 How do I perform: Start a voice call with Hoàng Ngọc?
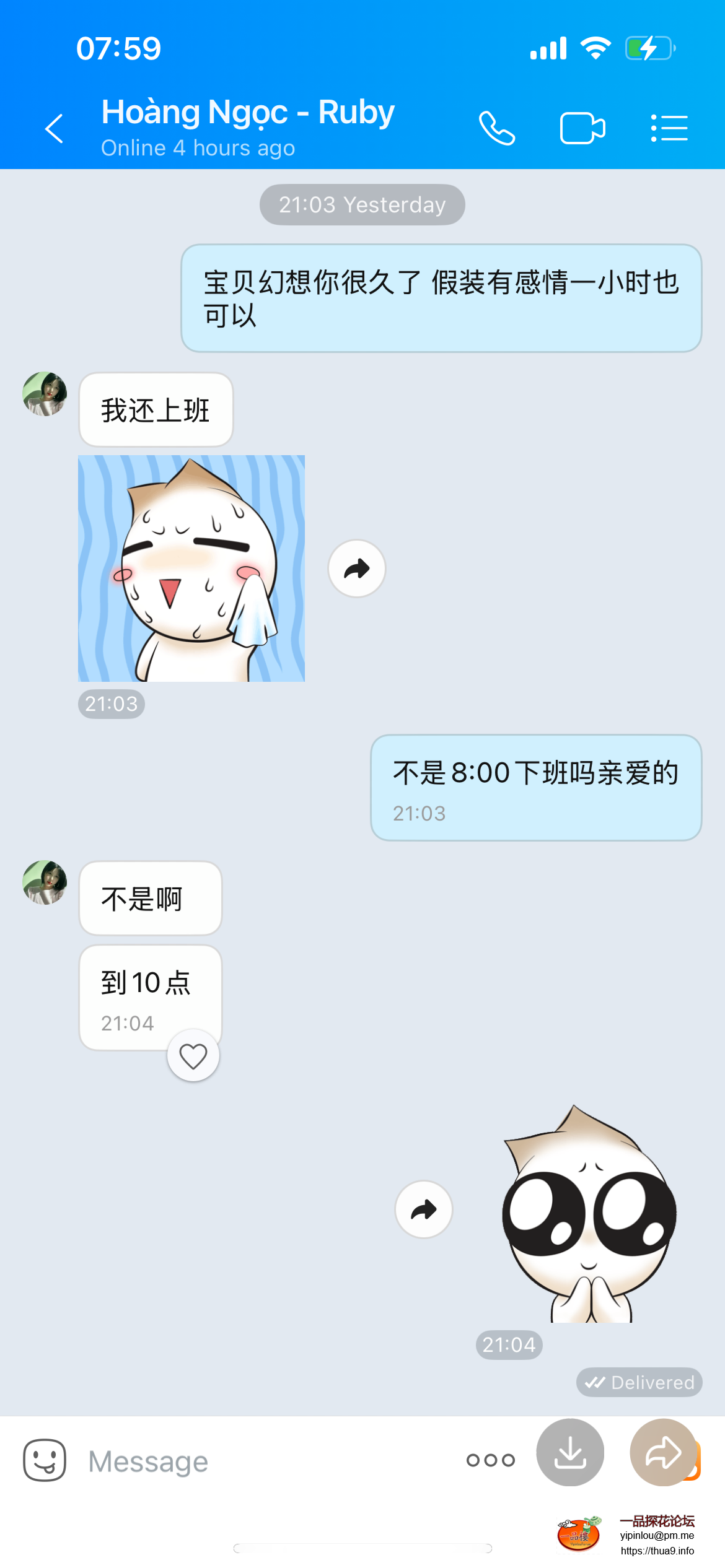click(x=498, y=127)
